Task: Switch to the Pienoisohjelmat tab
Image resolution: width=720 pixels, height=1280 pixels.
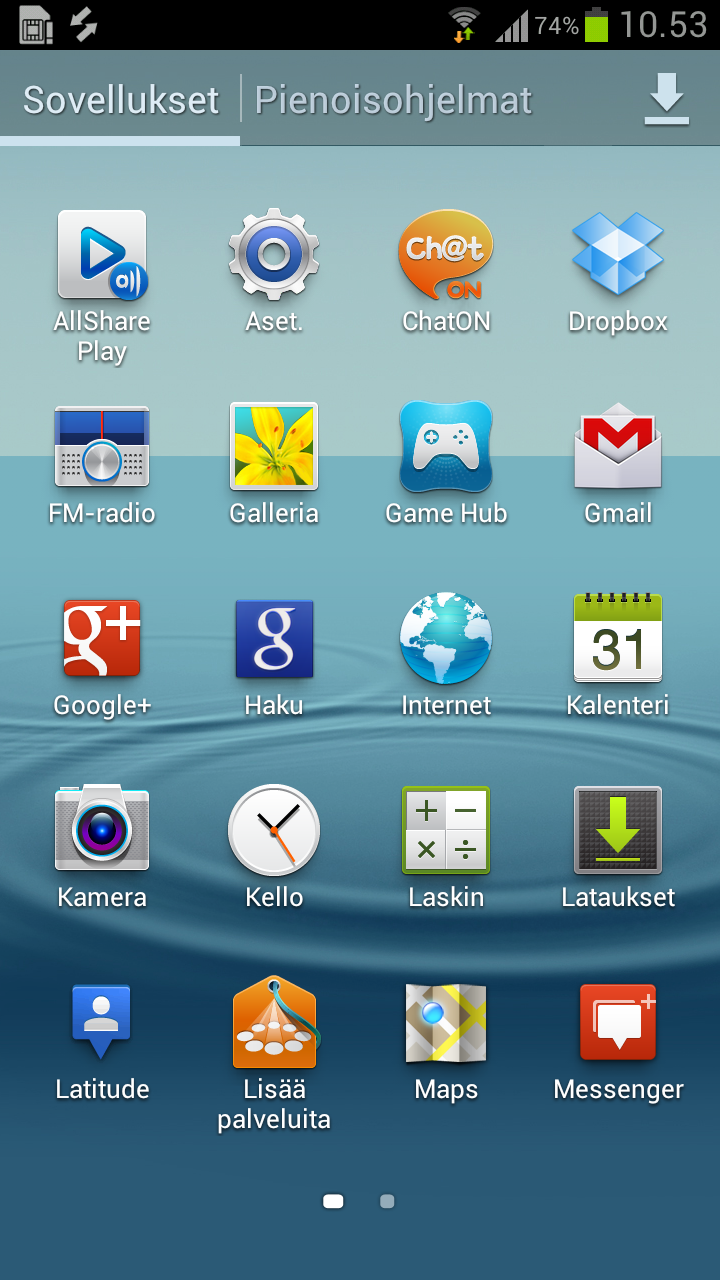Action: [x=393, y=100]
